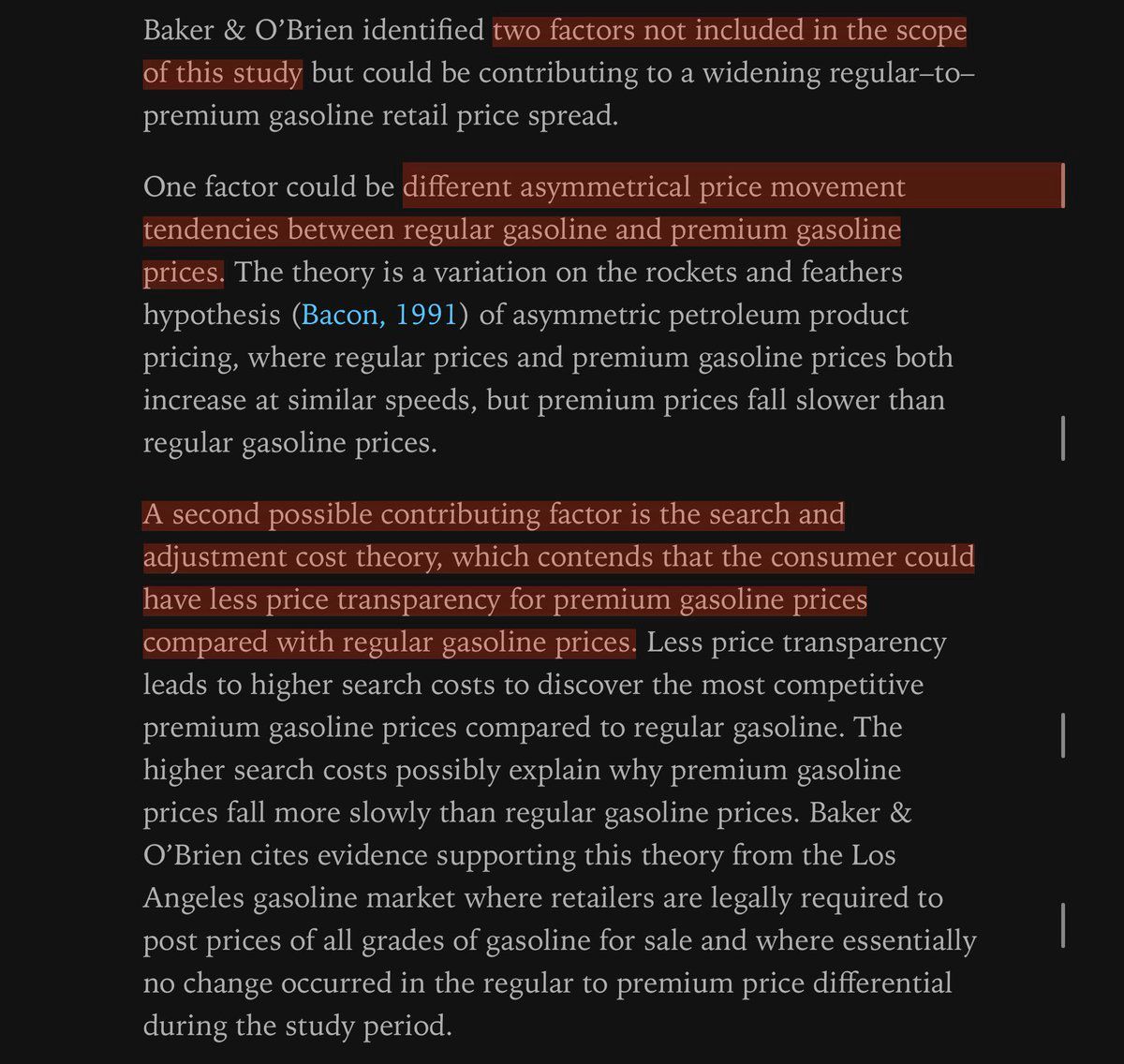This screenshot has width=1124, height=1064.
Task: Open the Bacon, 1991 citation link
Action: click(379, 315)
